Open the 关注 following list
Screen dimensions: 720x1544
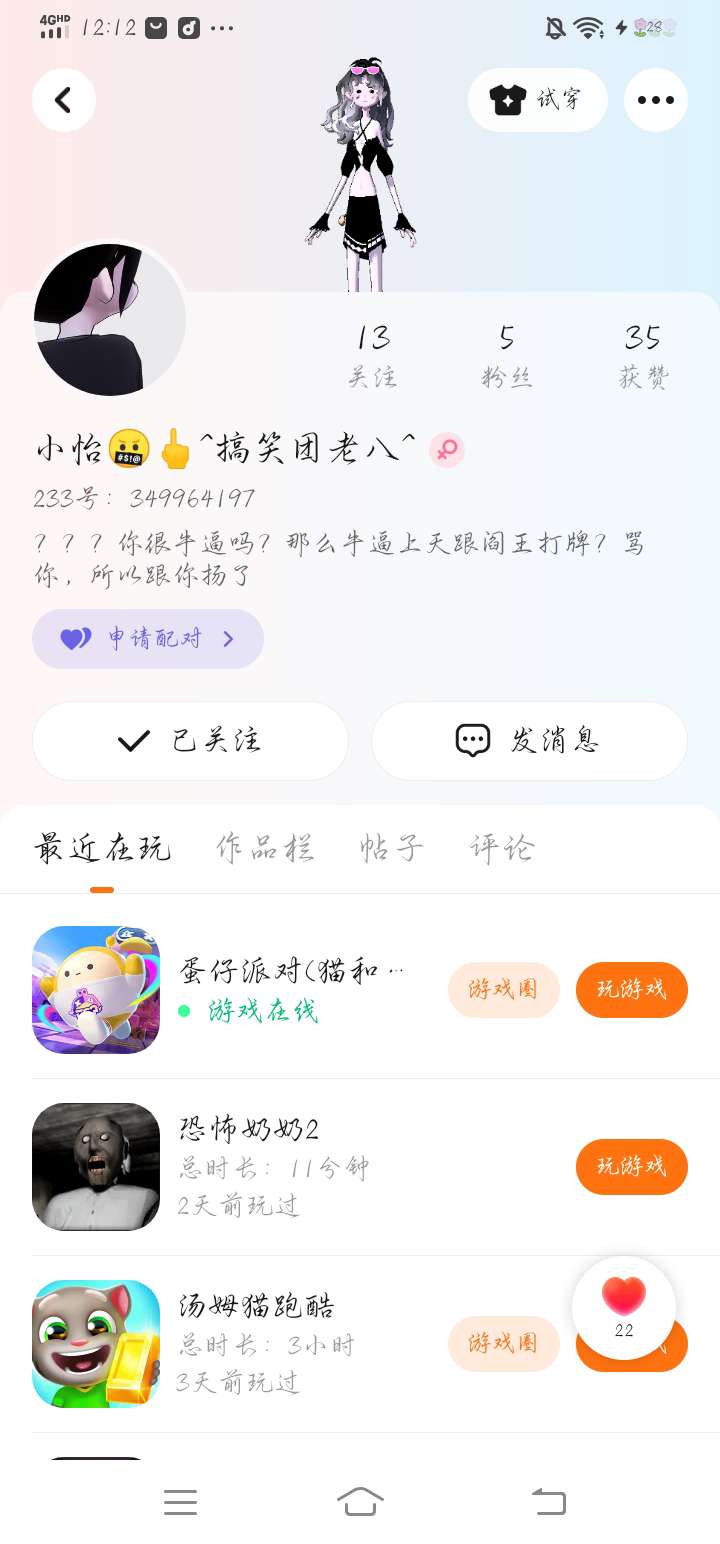(x=373, y=355)
